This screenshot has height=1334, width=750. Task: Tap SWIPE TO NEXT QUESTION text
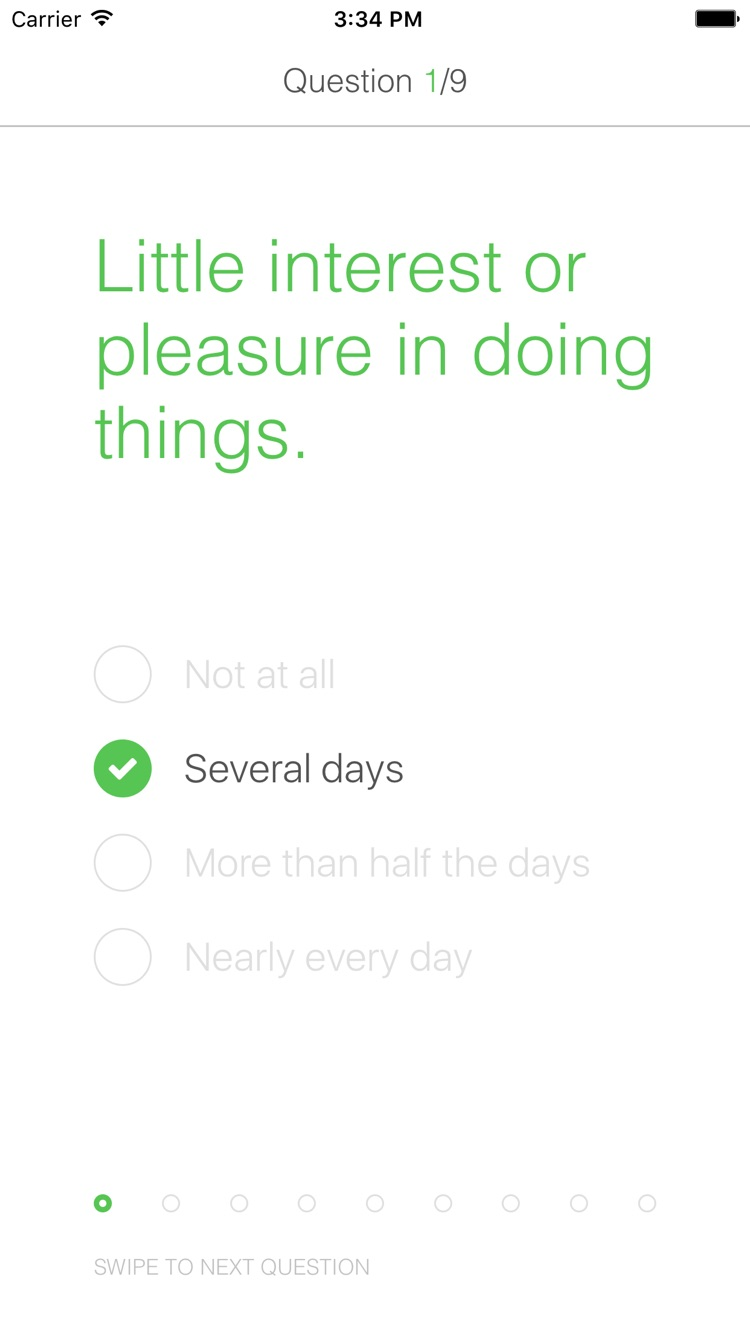coord(232,1267)
